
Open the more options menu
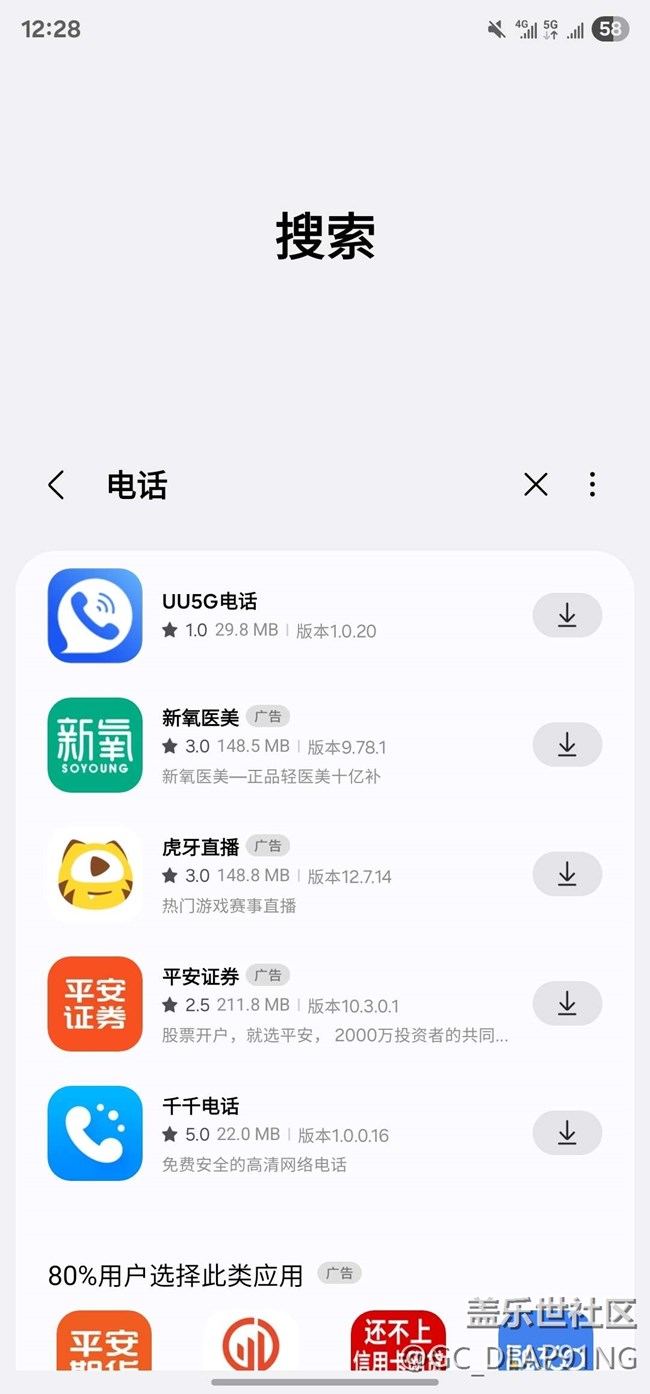(592, 485)
